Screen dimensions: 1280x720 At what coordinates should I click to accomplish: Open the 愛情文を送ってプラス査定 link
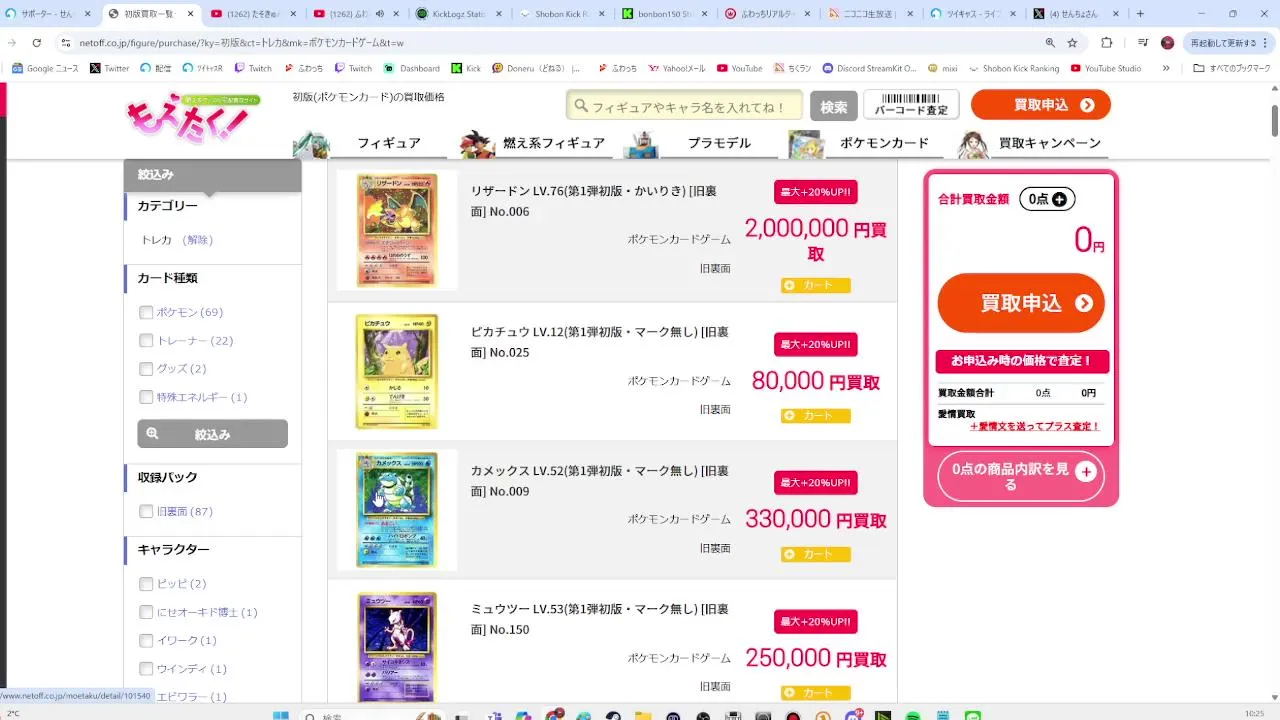[x=1034, y=427]
